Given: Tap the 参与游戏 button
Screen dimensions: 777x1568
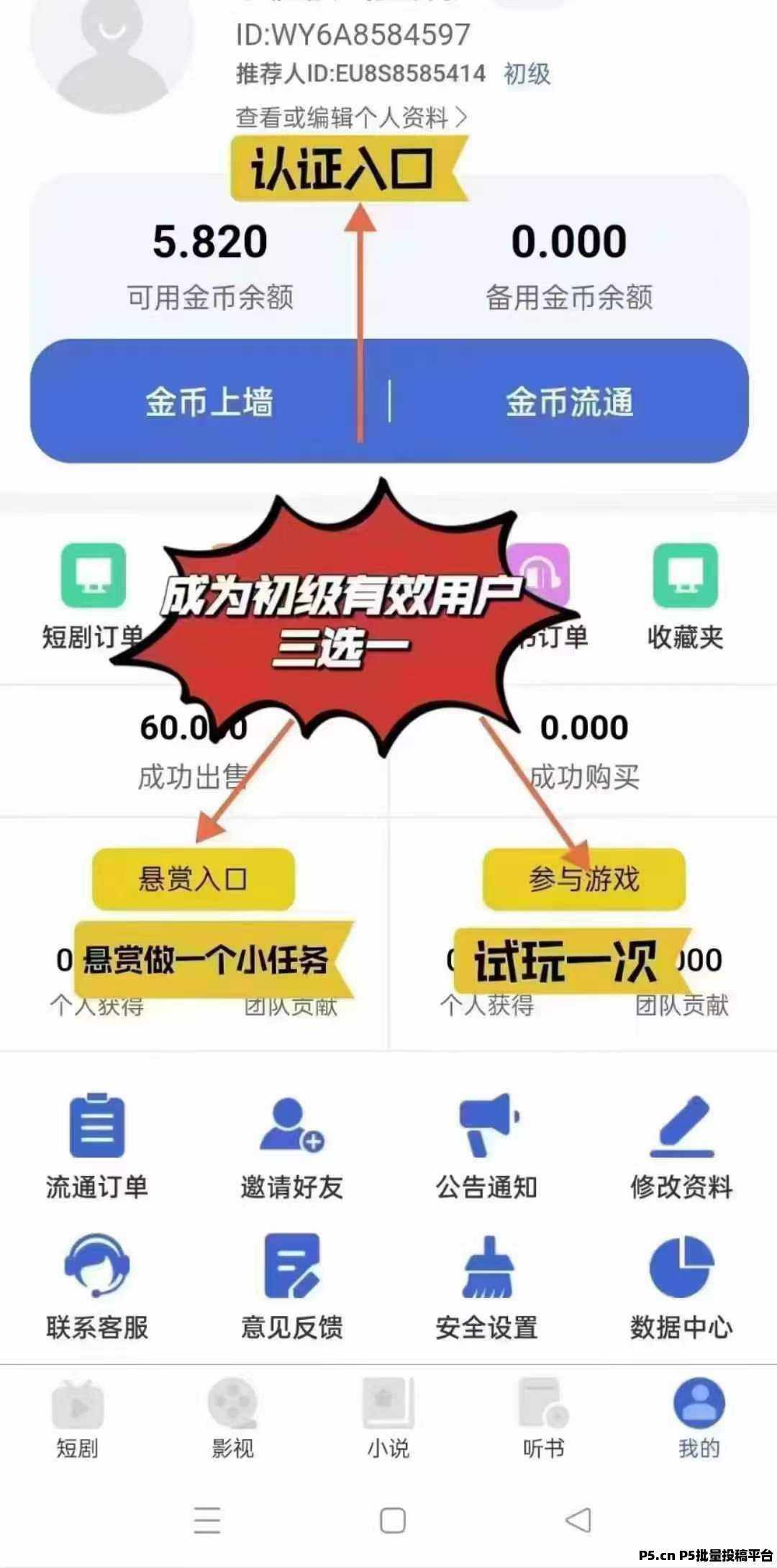Looking at the screenshot, I should 583,879.
